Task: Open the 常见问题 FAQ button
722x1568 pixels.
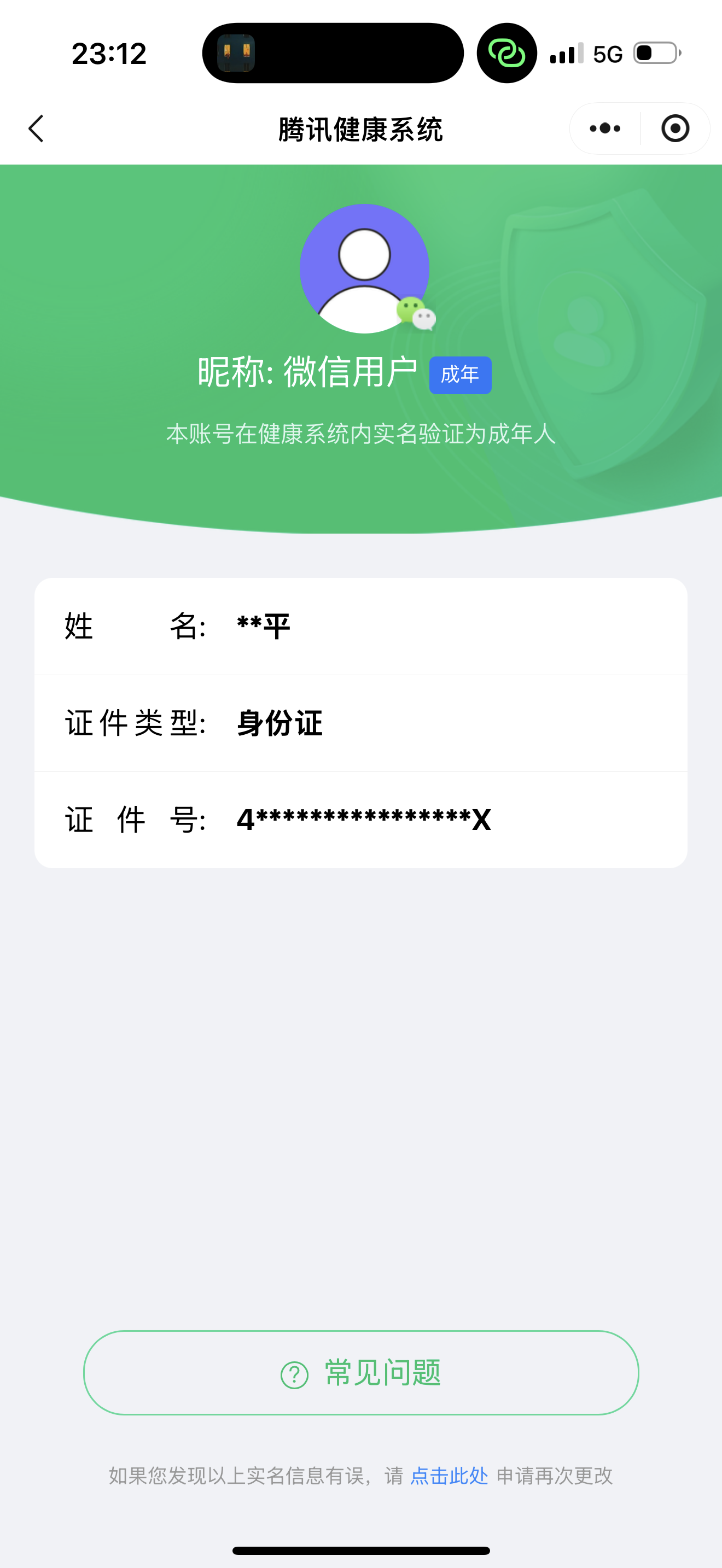Action: [x=361, y=1373]
